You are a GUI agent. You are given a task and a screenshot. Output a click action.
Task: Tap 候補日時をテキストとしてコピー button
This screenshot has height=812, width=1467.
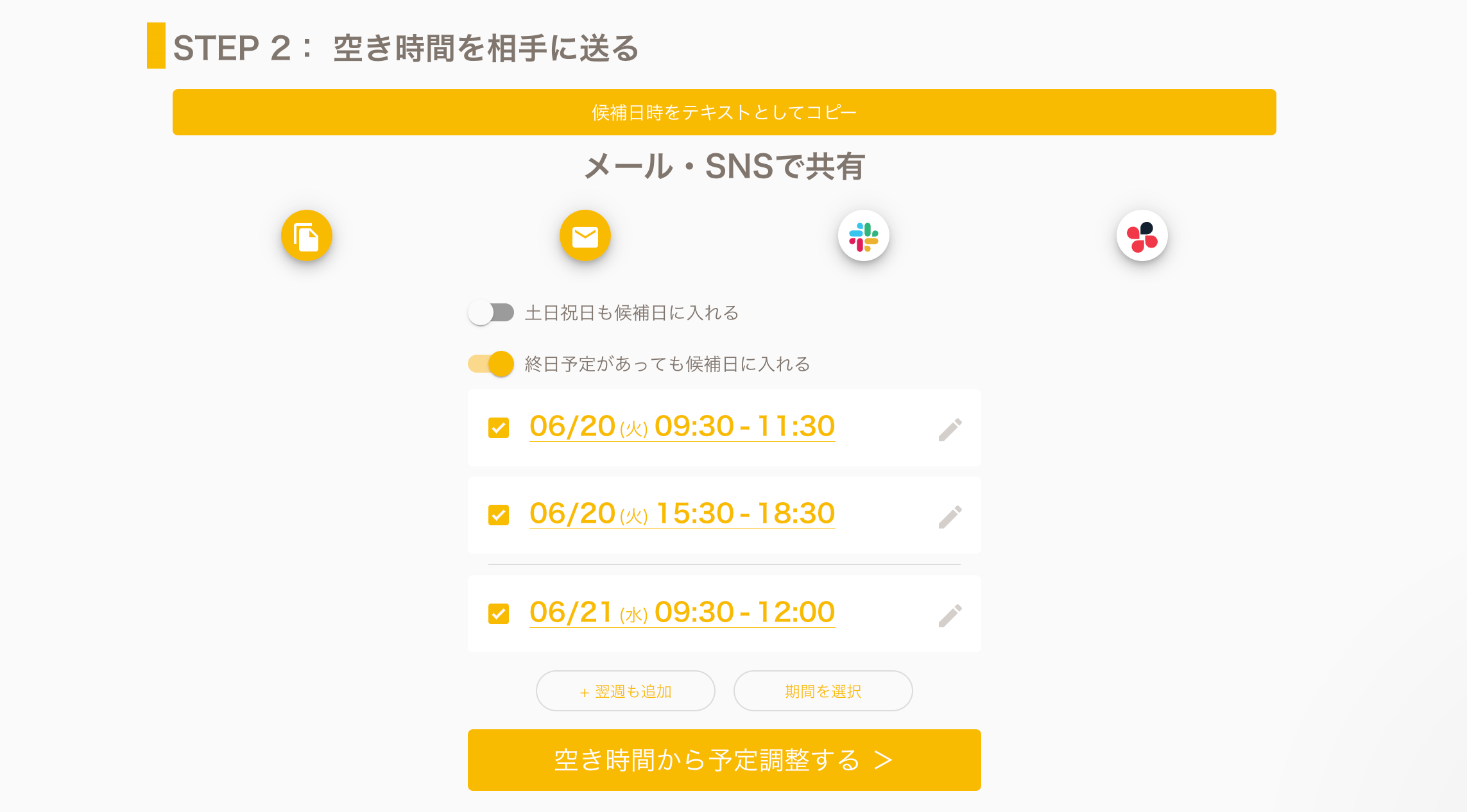coord(724,112)
